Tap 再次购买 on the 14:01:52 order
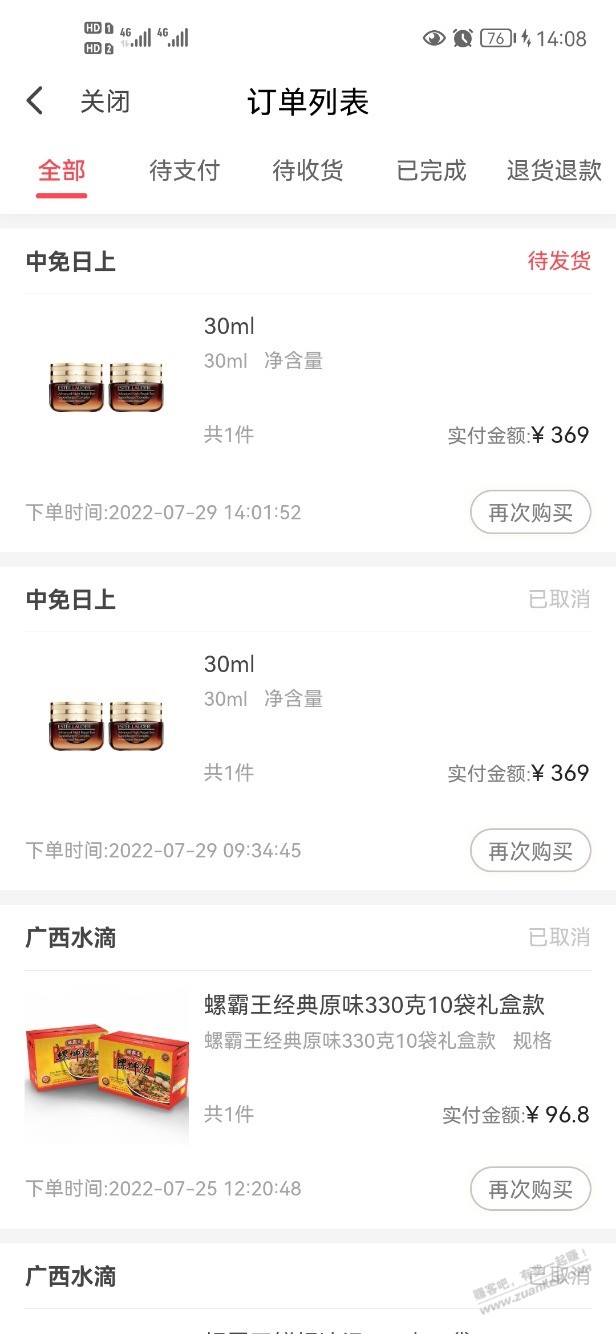616x1334 pixels. coord(530,513)
